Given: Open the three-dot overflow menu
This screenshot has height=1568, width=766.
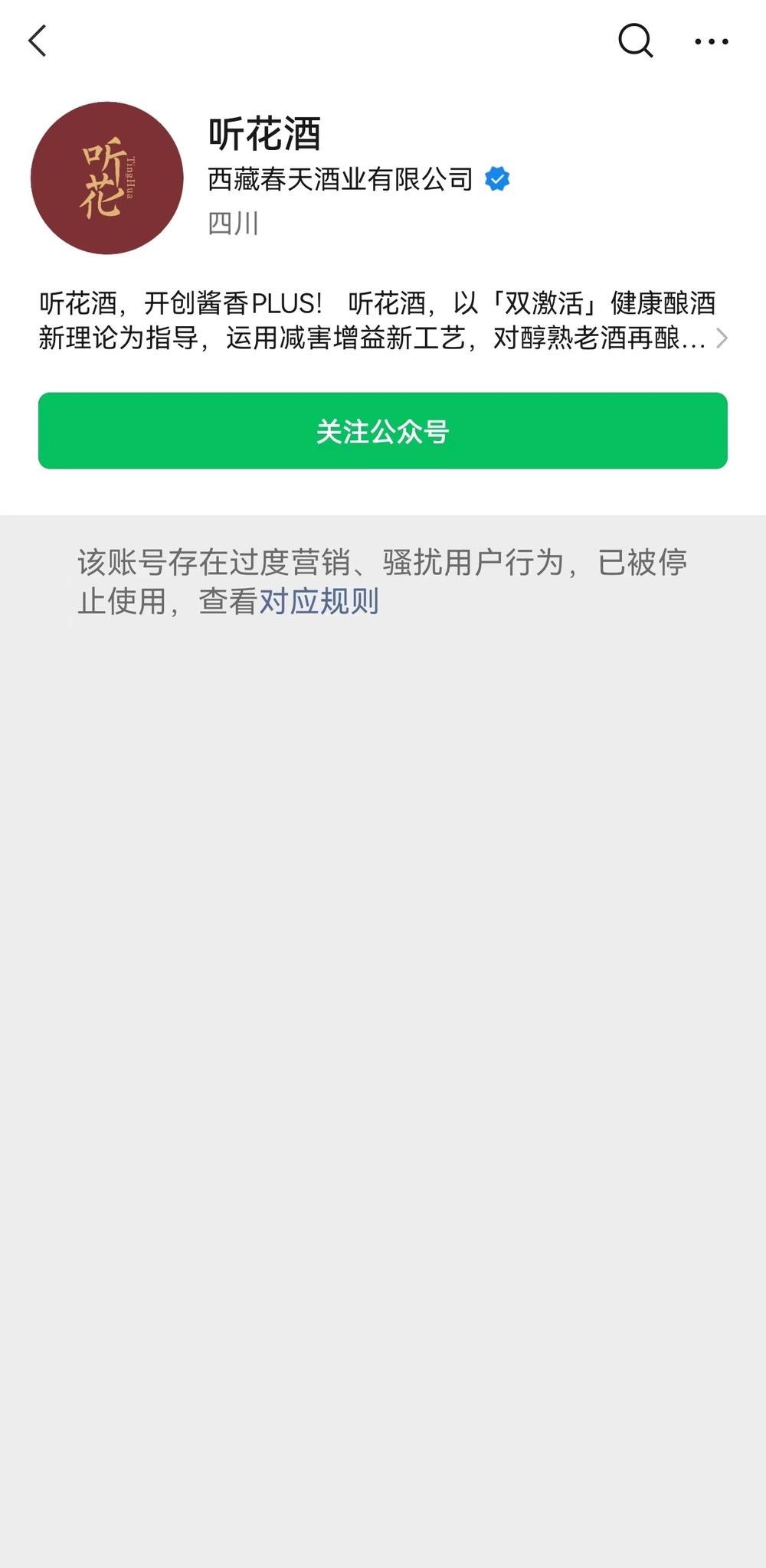Looking at the screenshot, I should pos(712,41).
